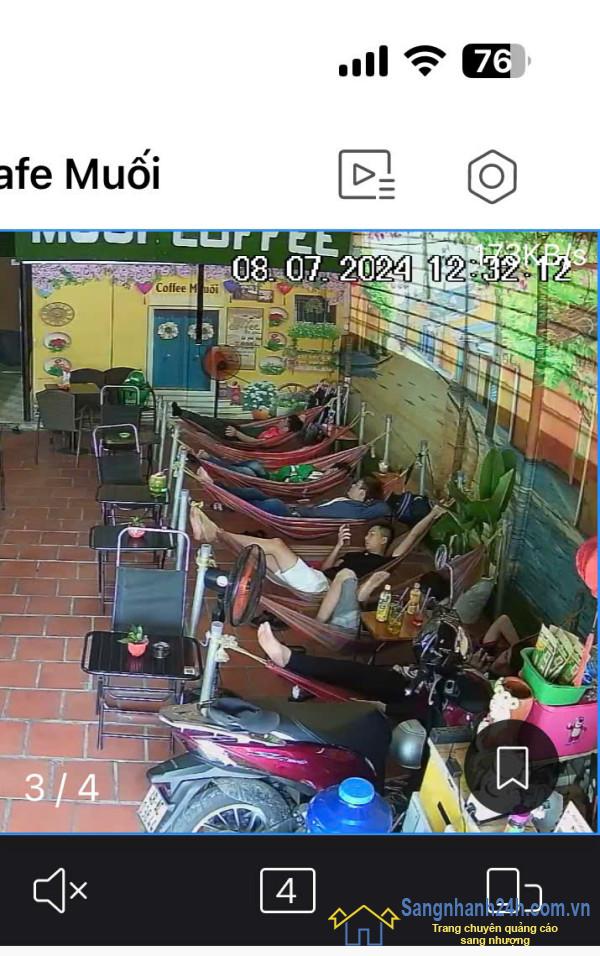
Task: Tap the live camera feed tile
Action: tap(298, 530)
